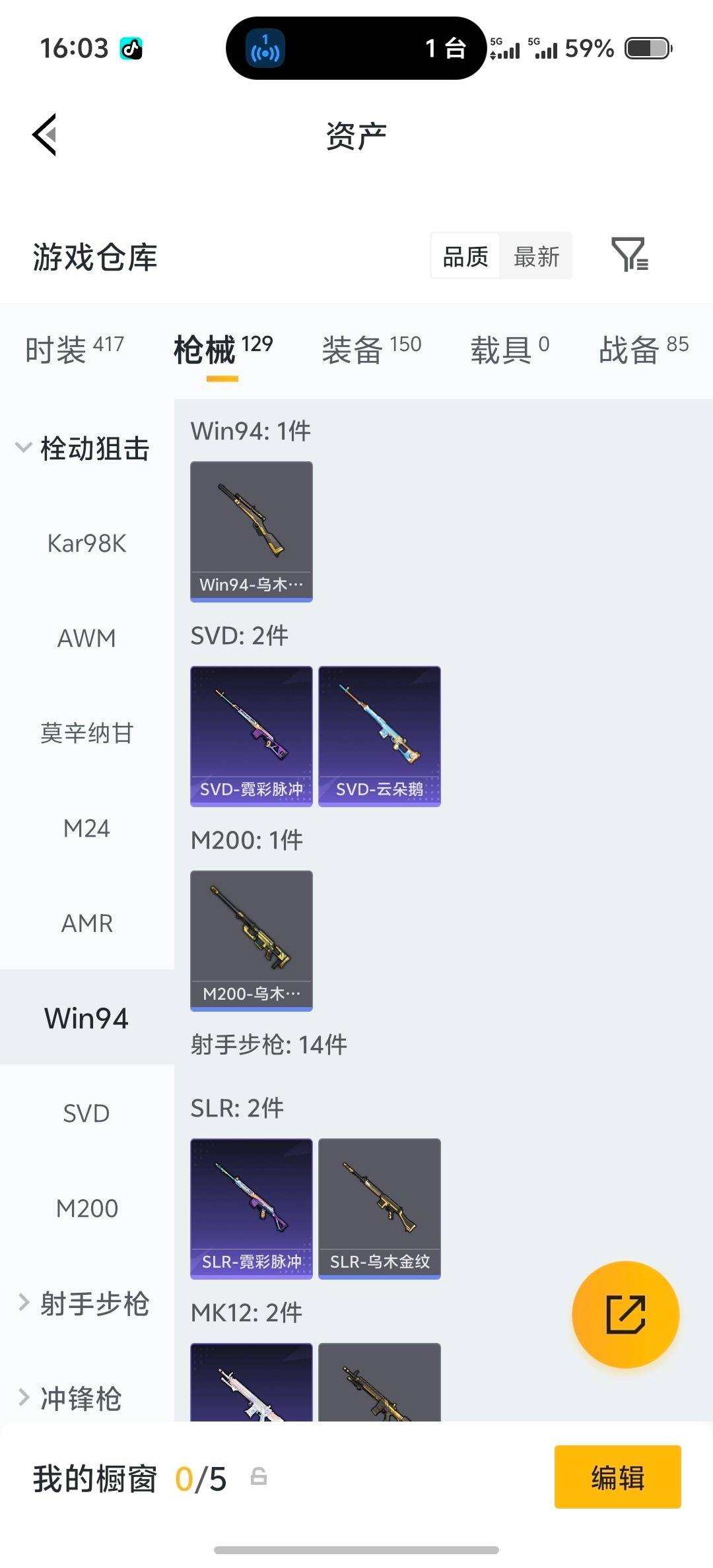This screenshot has width=713, height=1568.
Task: Switch sorting to 最新
Action: point(537,256)
